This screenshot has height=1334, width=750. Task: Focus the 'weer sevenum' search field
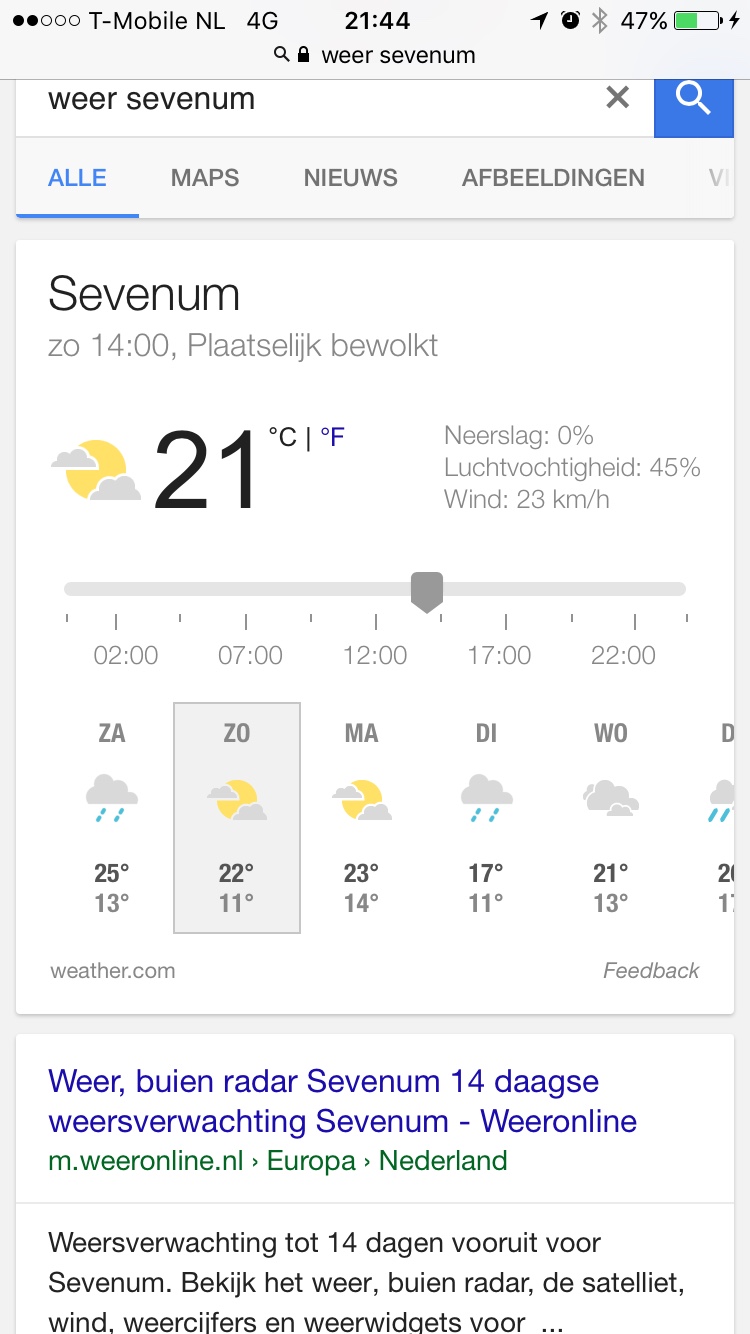coord(300,99)
